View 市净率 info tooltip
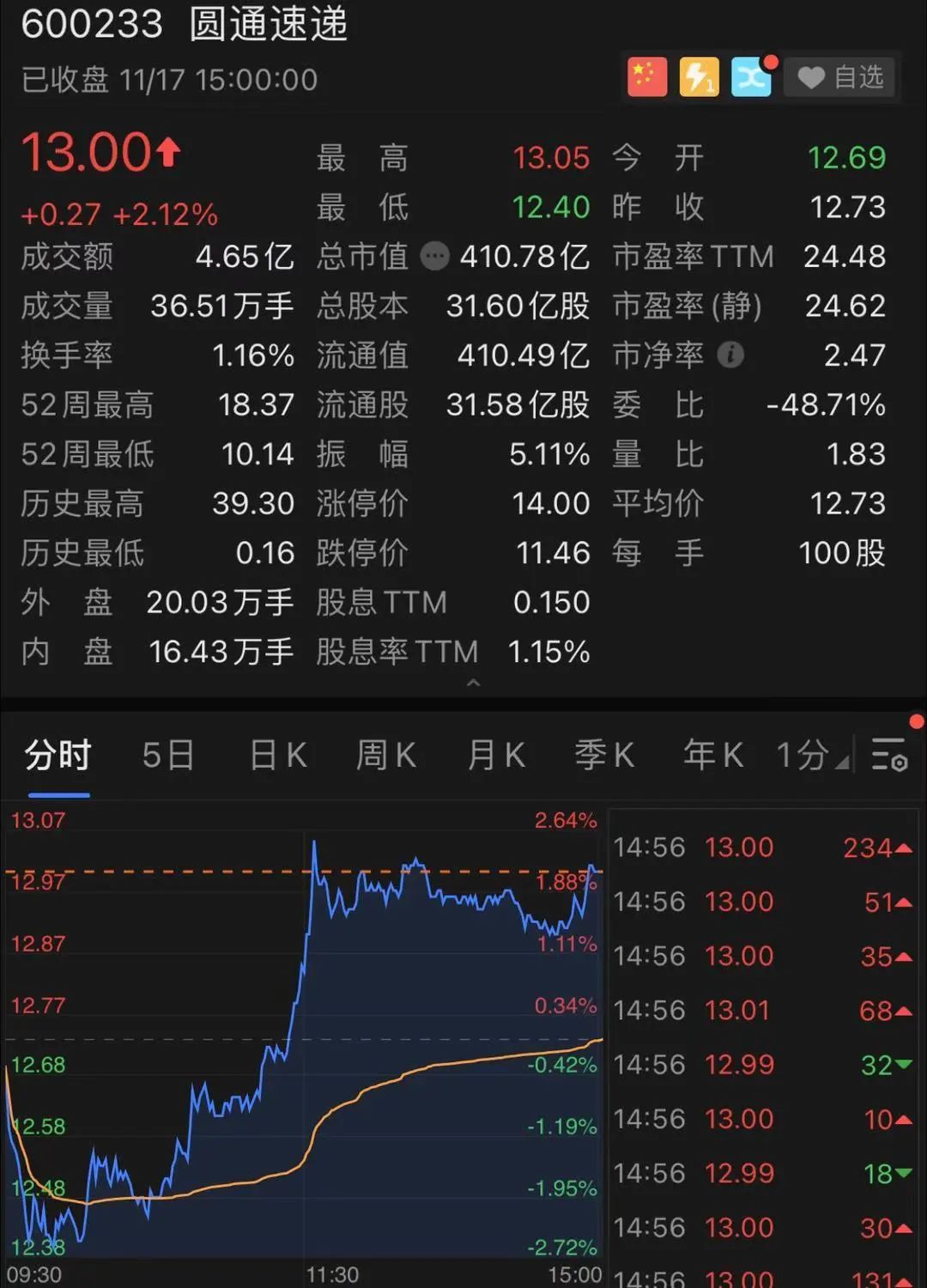The image size is (927, 1288). pos(730,355)
